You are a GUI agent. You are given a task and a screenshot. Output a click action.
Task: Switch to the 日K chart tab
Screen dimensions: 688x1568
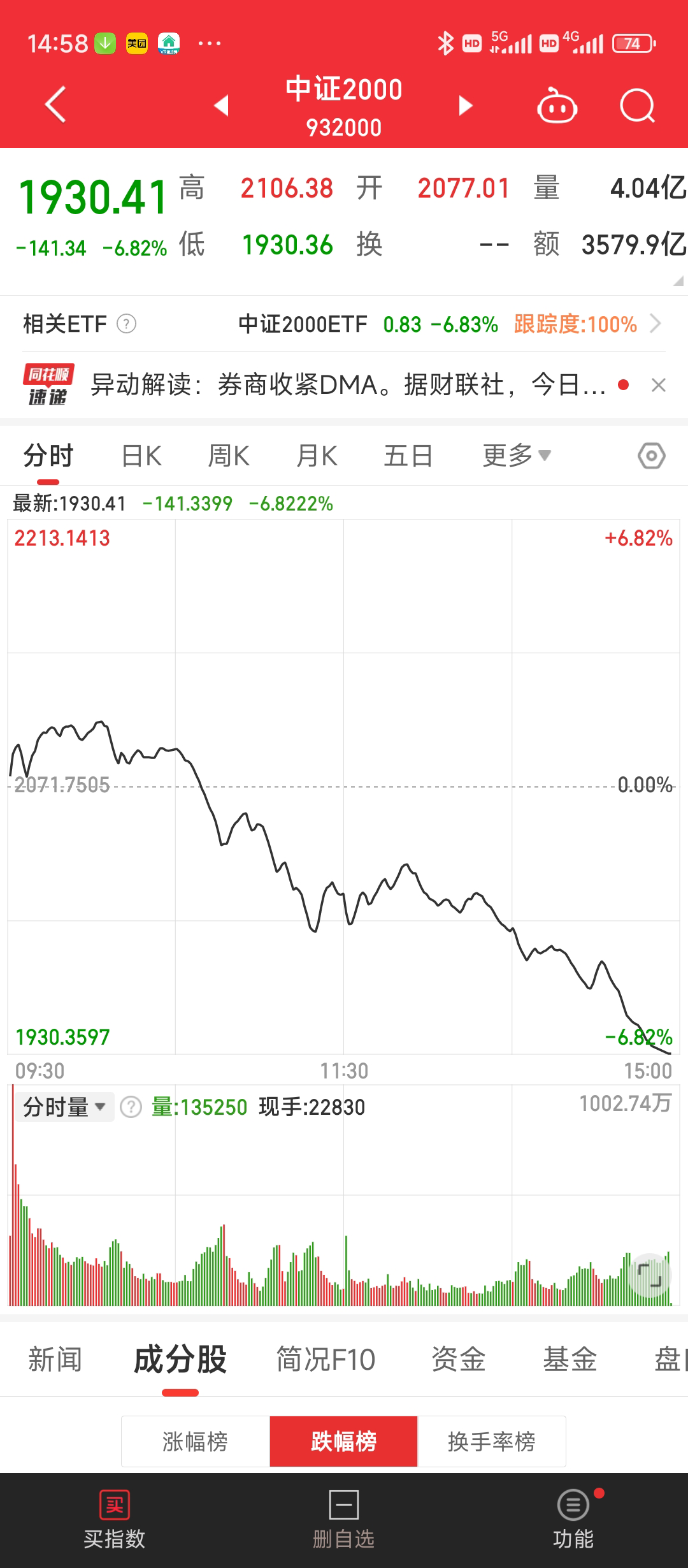tap(141, 456)
